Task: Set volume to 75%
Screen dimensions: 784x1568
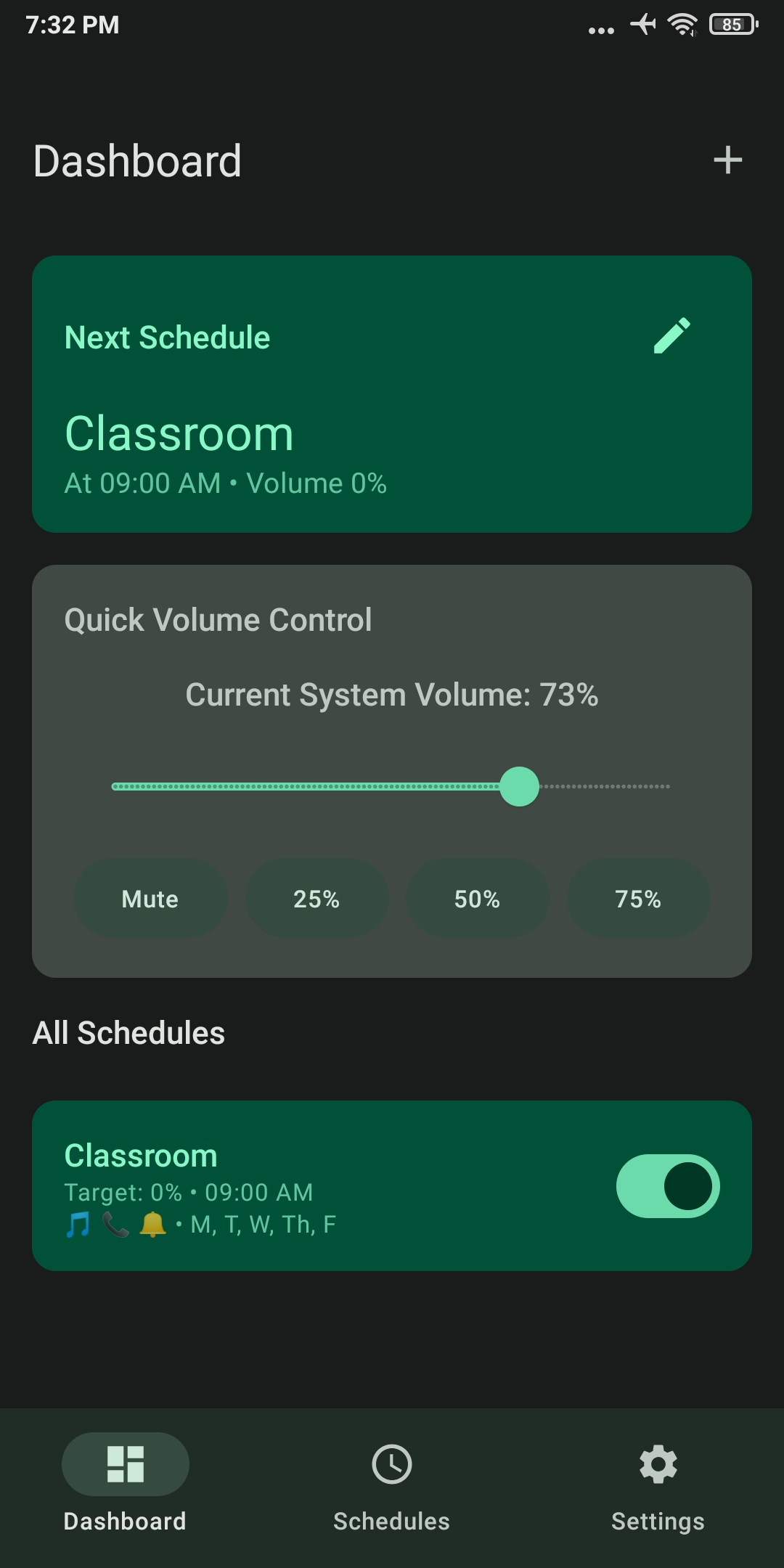Action: (639, 899)
